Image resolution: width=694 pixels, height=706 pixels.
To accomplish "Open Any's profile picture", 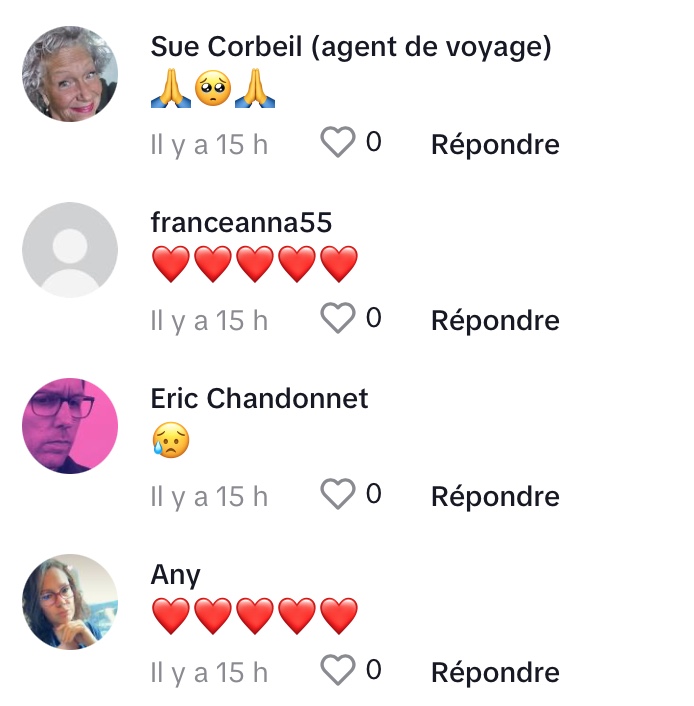I will 70,602.
